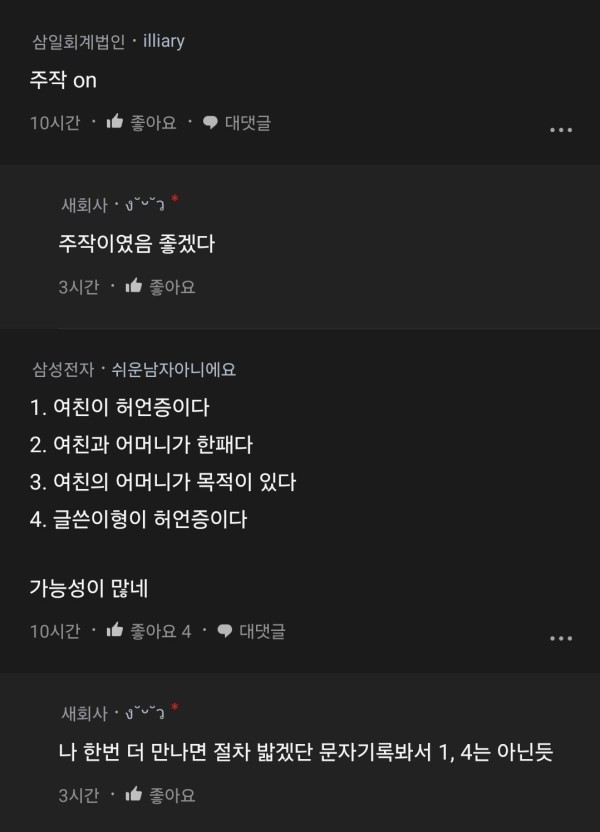Reply to illiary's '주작 on' comment
This screenshot has width=600, height=832.
(x=236, y=123)
